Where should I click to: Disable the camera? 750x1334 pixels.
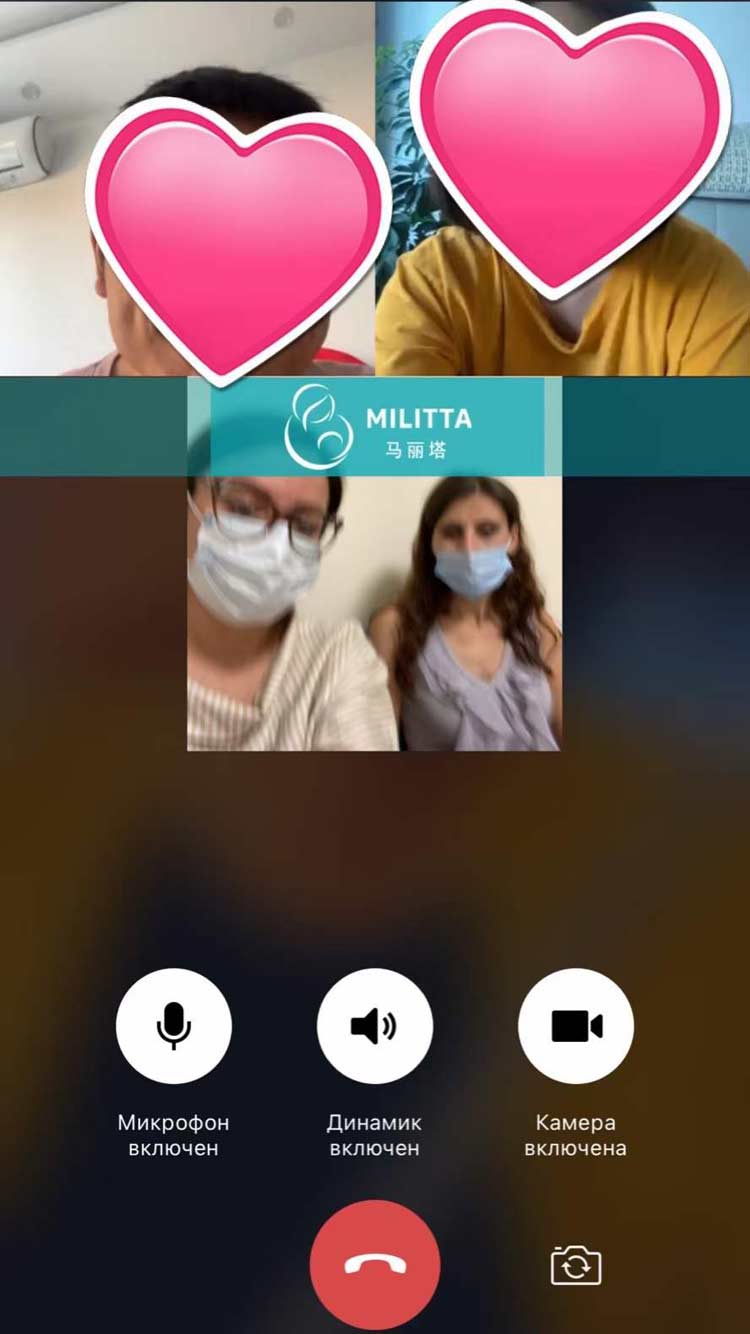point(576,1026)
